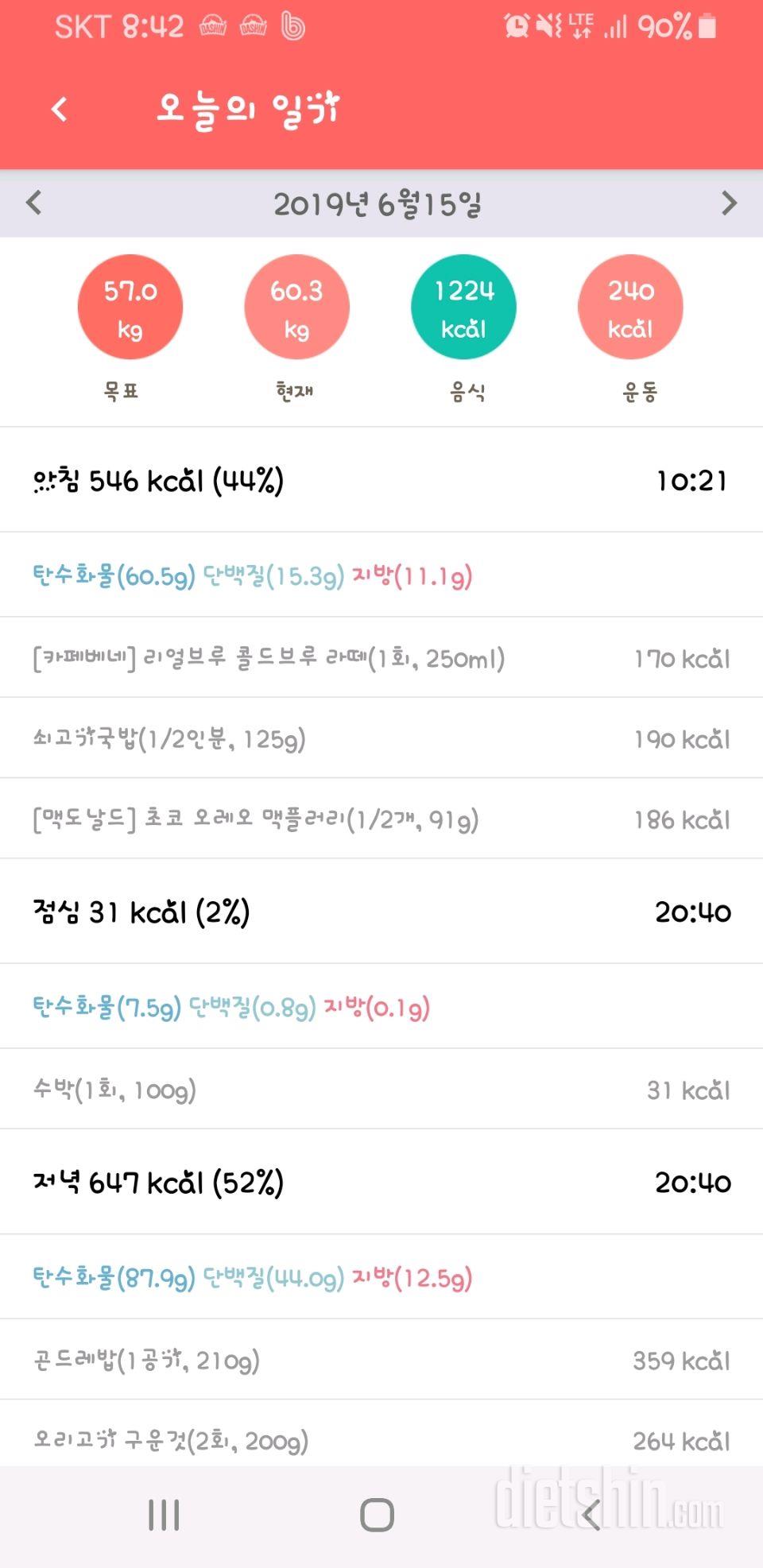Screen dimensions: 763x1568
Task: Open the 저녁 647 kcal meal header
Action: (381, 1183)
